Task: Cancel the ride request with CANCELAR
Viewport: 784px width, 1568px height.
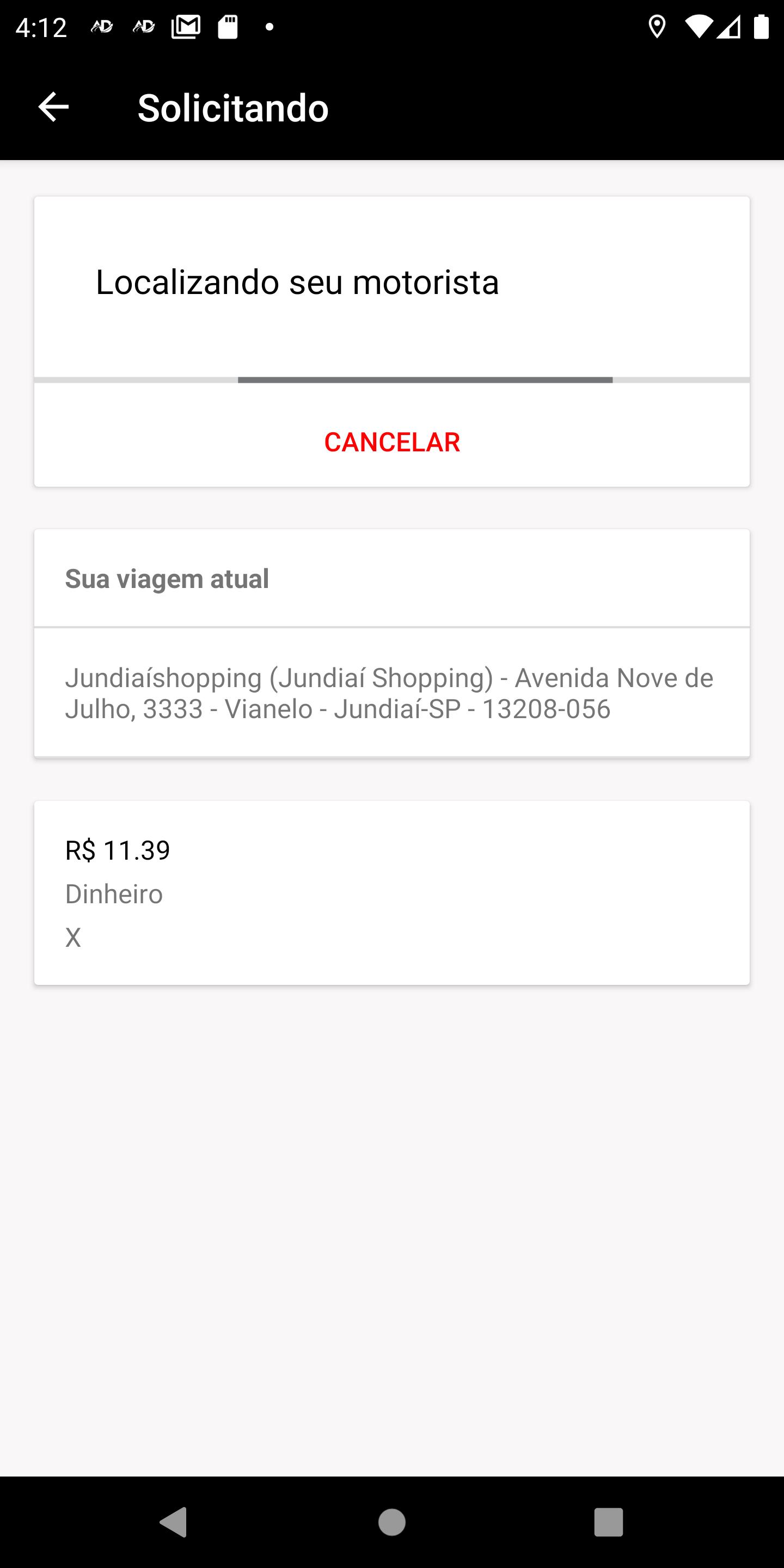Action: click(392, 442)
